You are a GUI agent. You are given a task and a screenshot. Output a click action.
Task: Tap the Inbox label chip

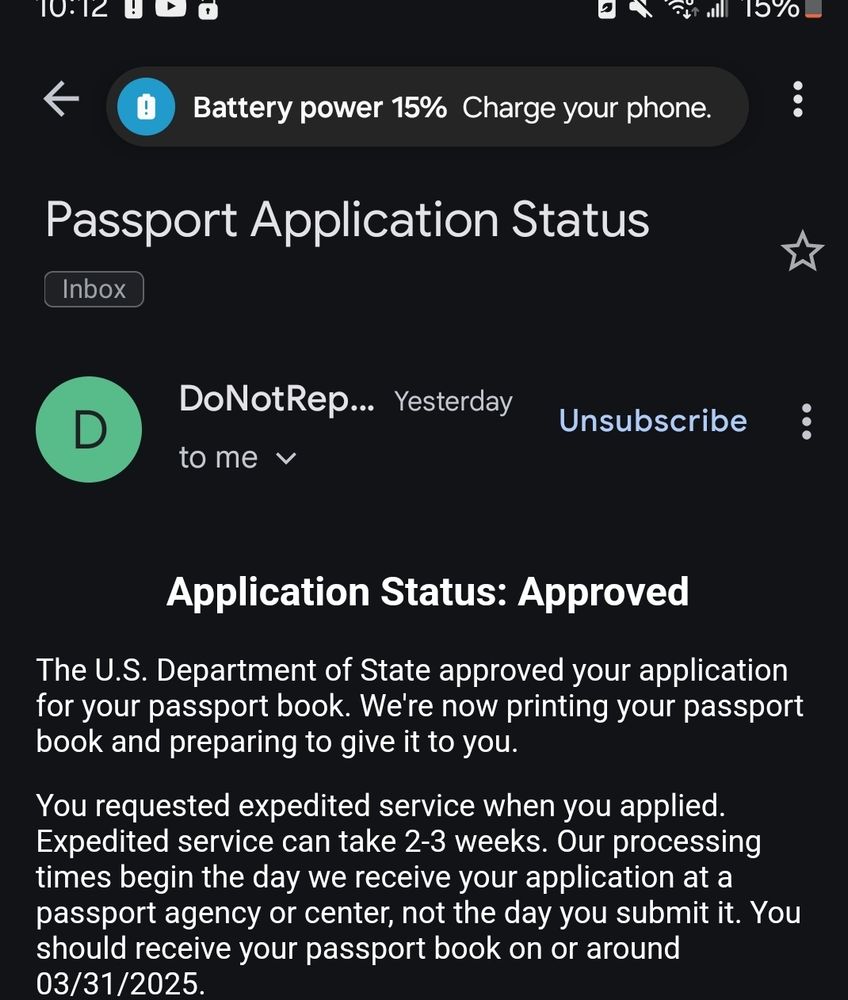(94, 289)
